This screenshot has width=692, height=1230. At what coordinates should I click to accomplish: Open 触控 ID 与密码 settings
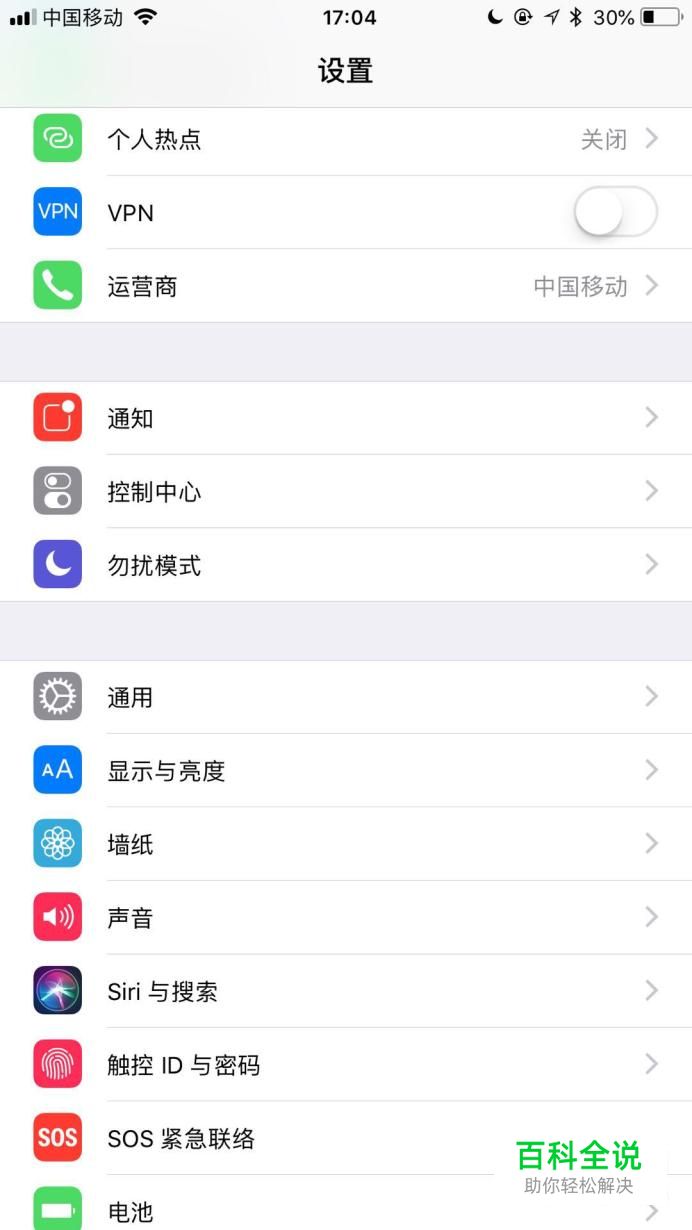point(345,1065)
